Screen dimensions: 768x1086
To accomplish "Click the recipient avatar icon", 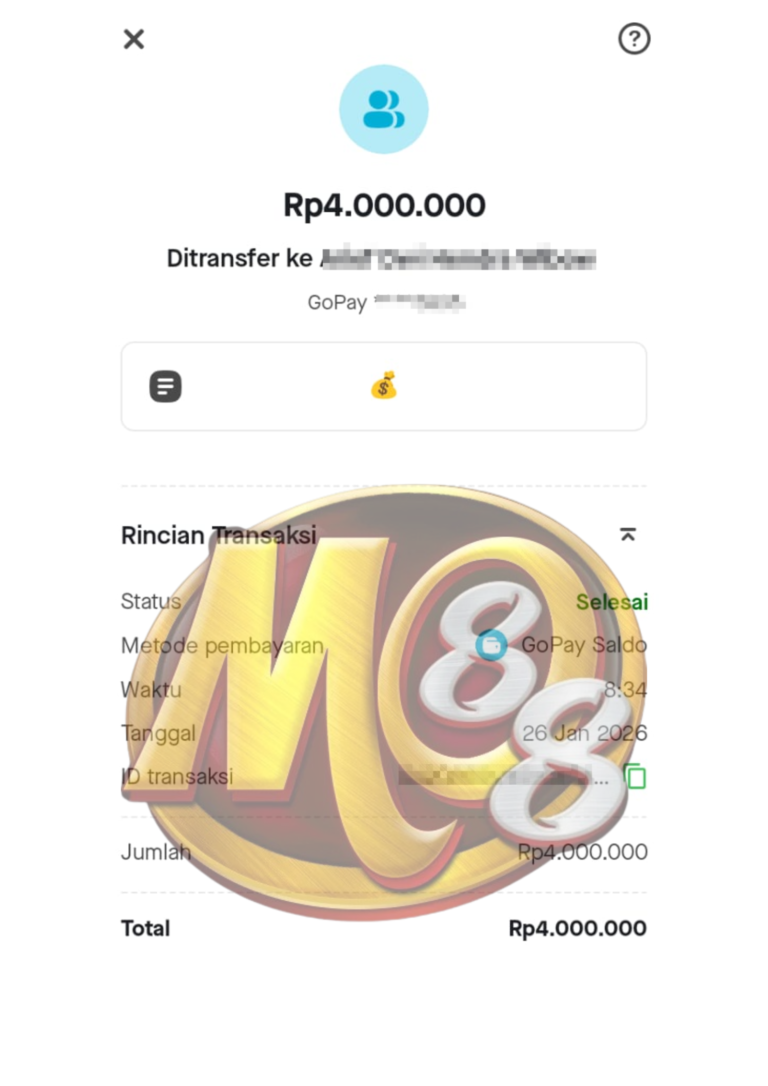I will tap(384, 109).
